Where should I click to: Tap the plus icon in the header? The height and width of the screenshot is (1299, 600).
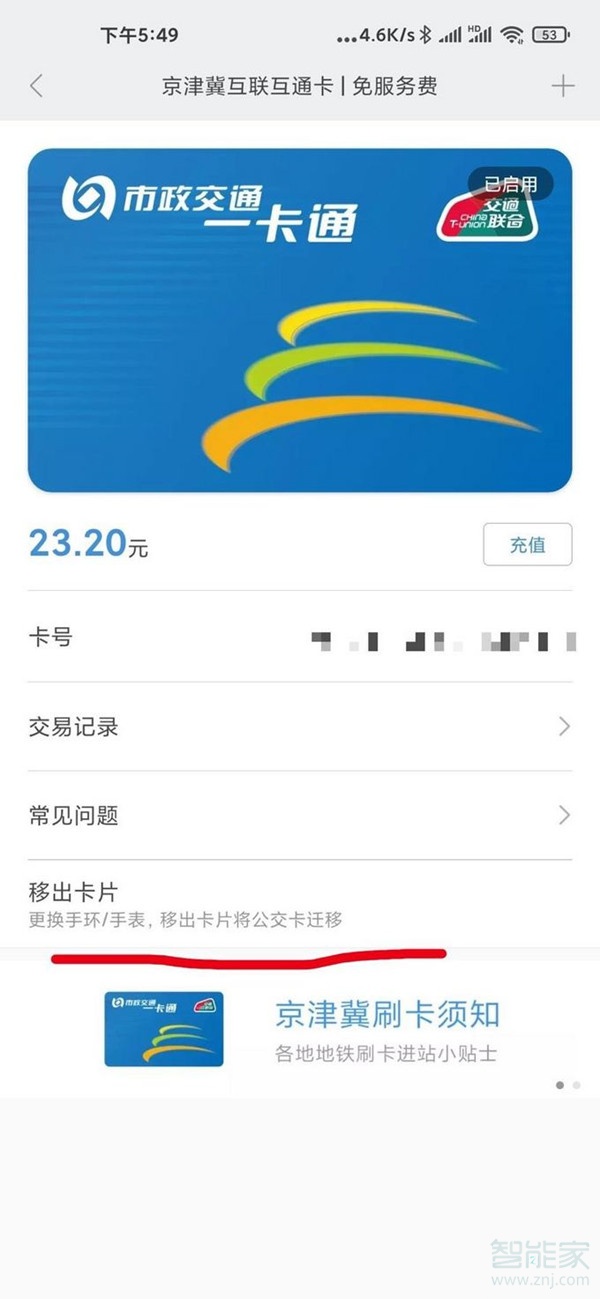tap(563, 86)
